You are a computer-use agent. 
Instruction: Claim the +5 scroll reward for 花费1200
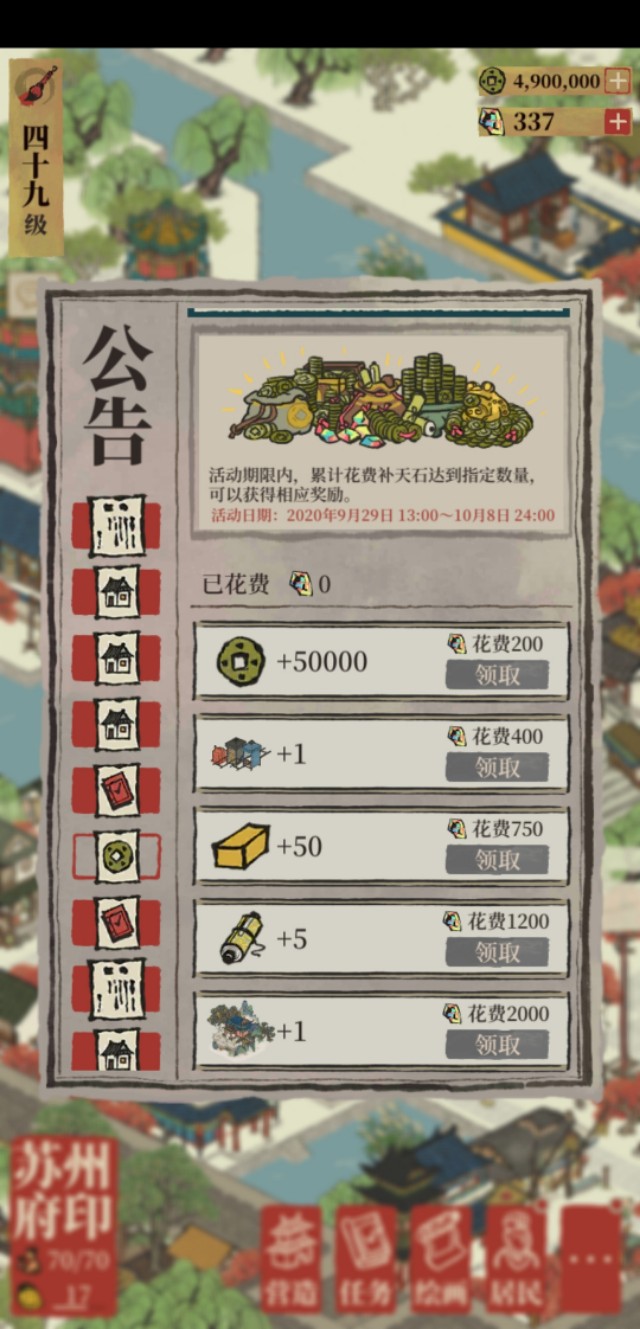pos(497,952)
